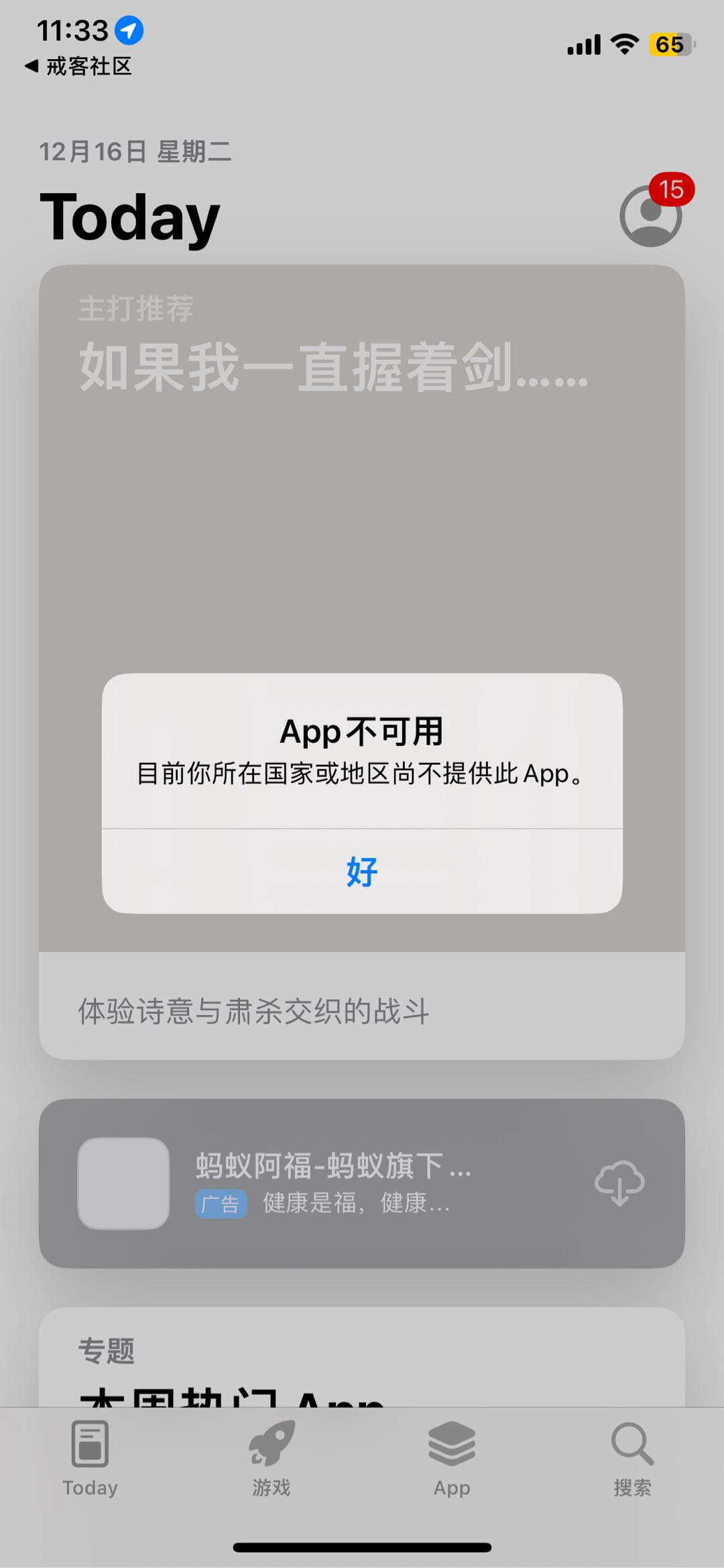Screen dimensions: 724x1568
Task: Tap the battery level indicator showing 65
Action: point(668,44)
